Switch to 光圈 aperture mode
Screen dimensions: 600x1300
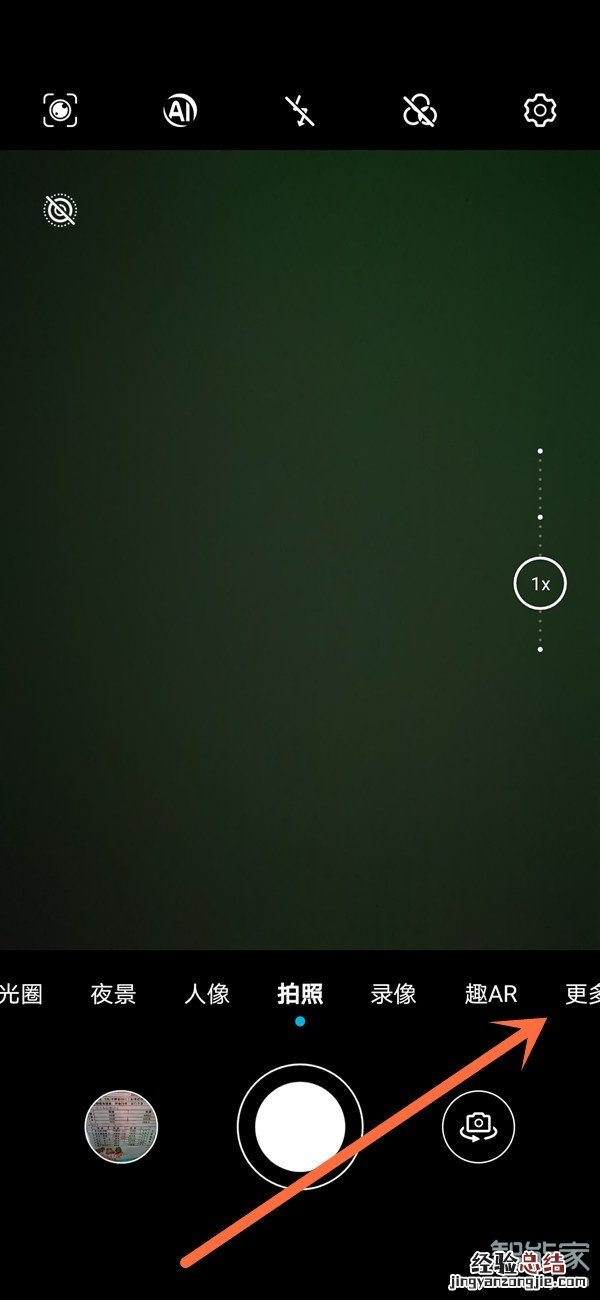pos(22,994)
